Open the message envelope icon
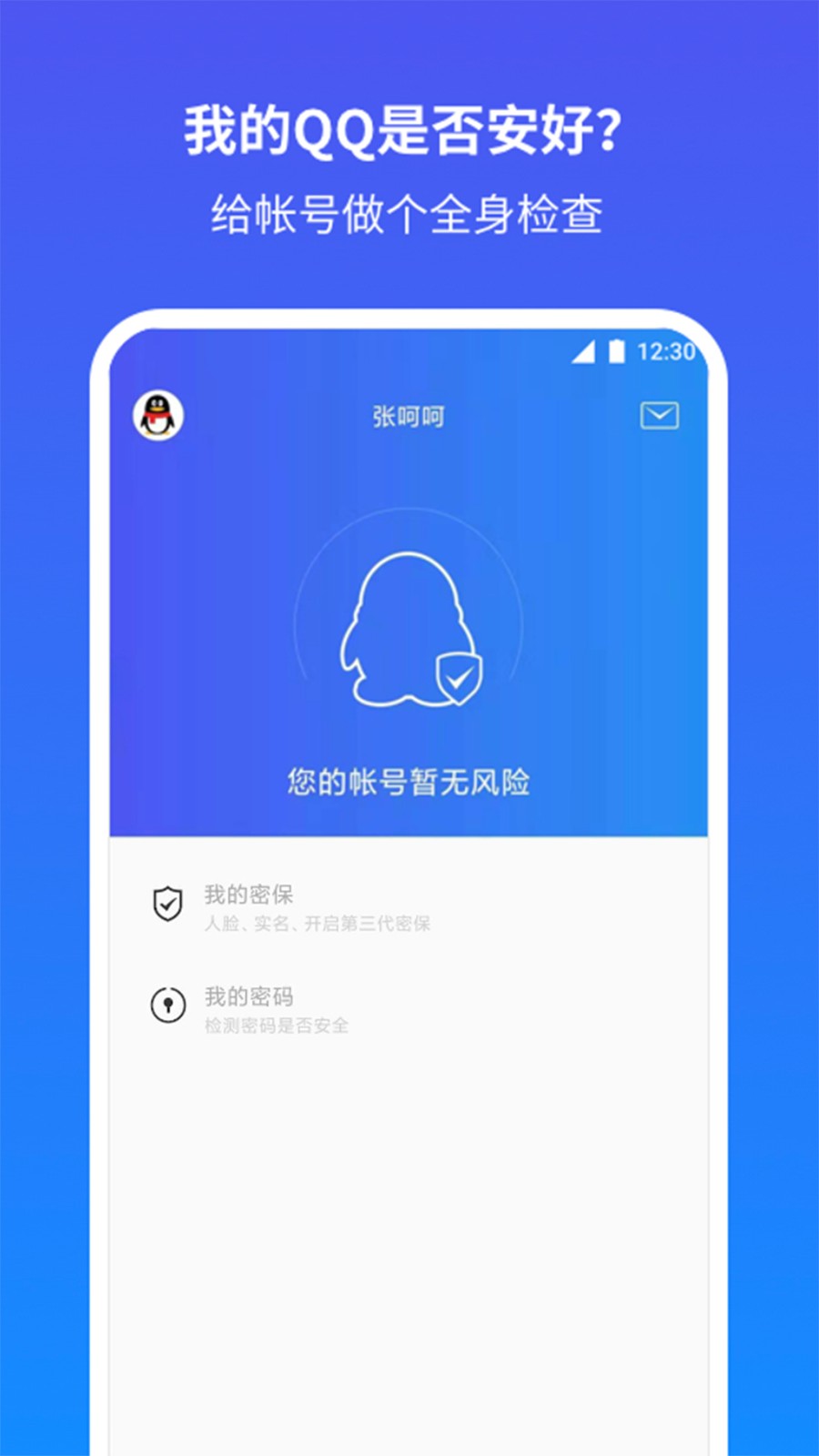Viewport: 819px width, 1456px height. point(661,416)
